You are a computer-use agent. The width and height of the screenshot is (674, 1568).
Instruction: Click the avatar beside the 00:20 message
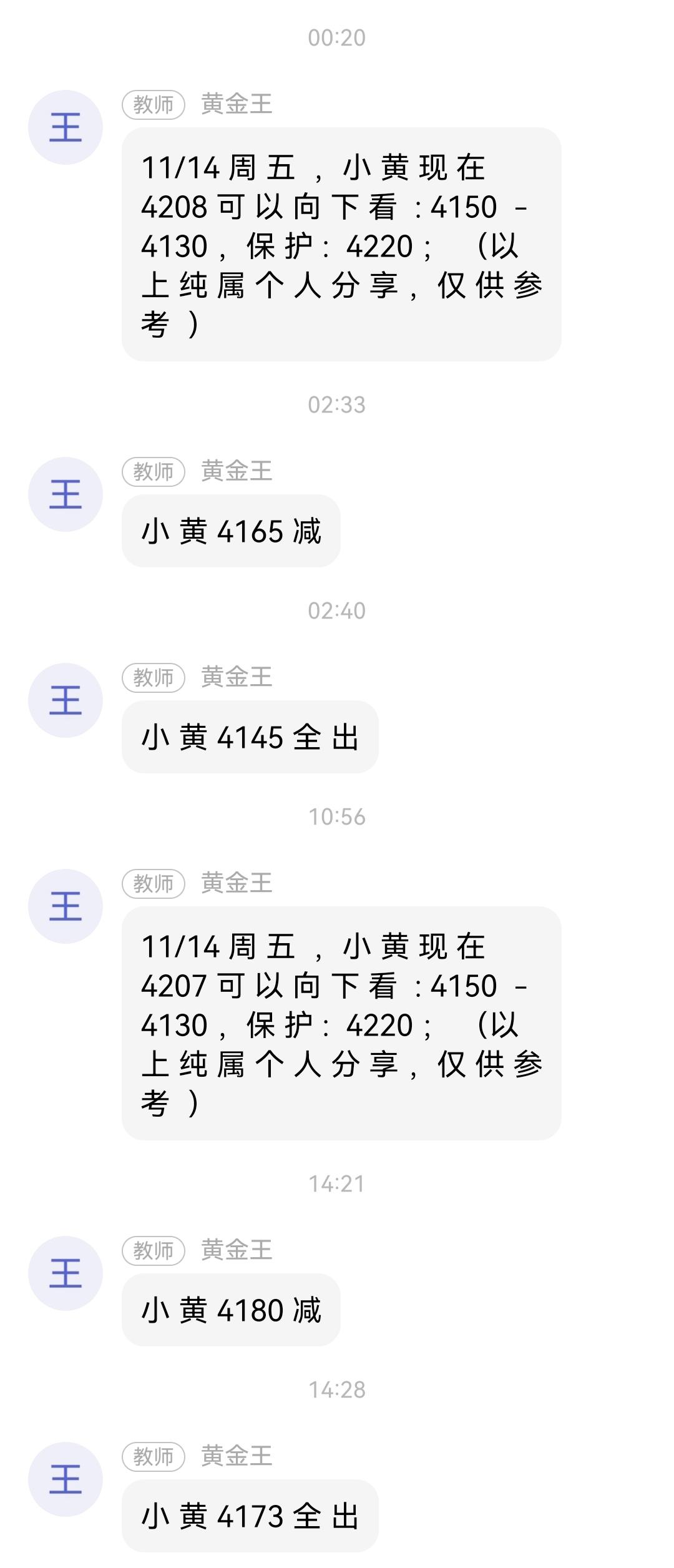(x=64, y=126)
